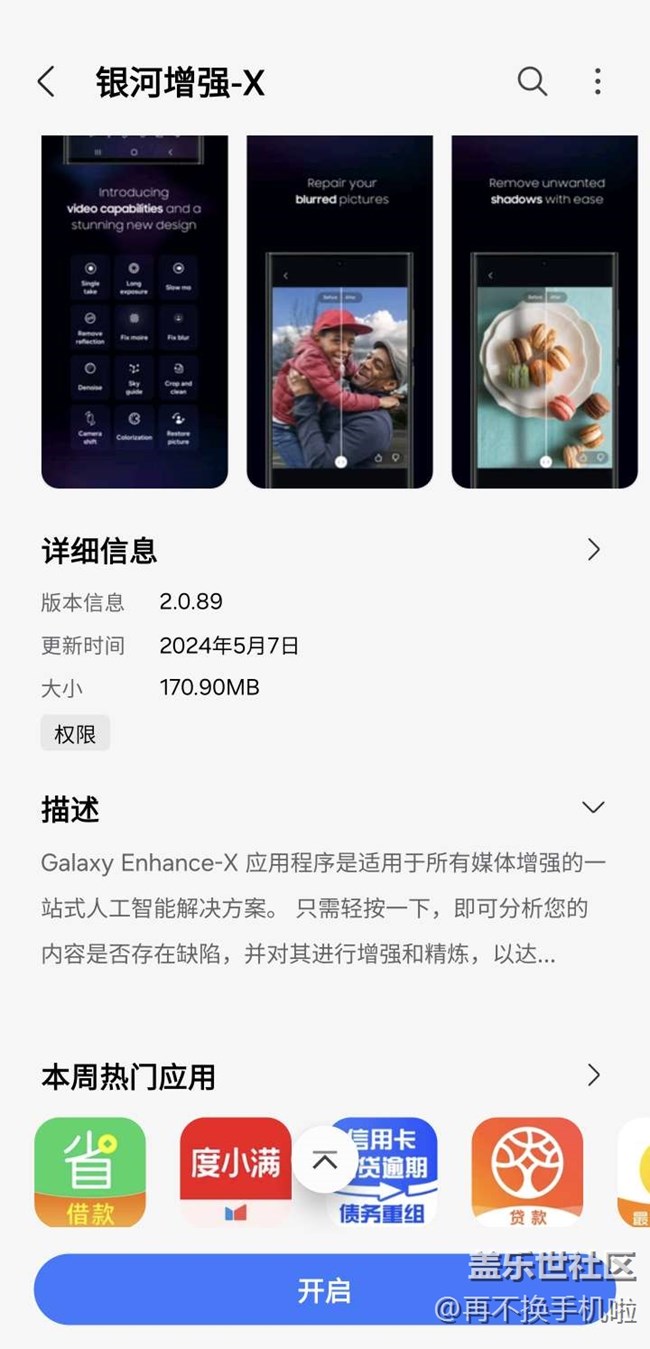Open the video capabilities screenshot
This screenshot has height=1349, width=650.
(x=134, y=312)
